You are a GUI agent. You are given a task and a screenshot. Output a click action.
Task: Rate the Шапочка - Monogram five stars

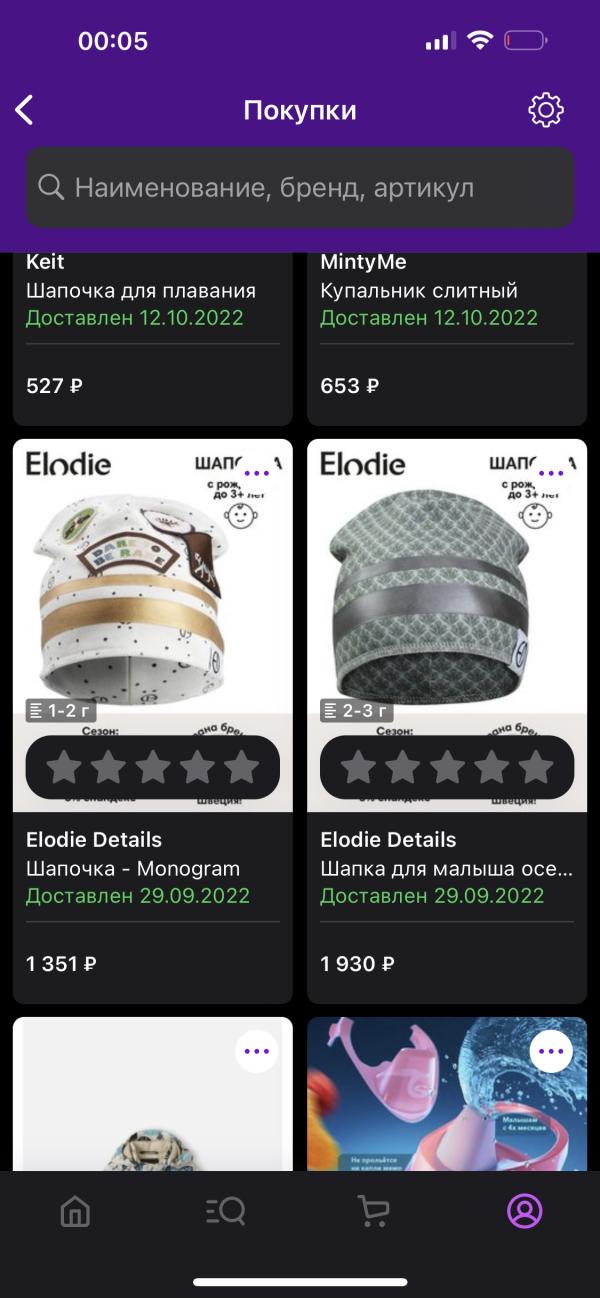[241, 768]
